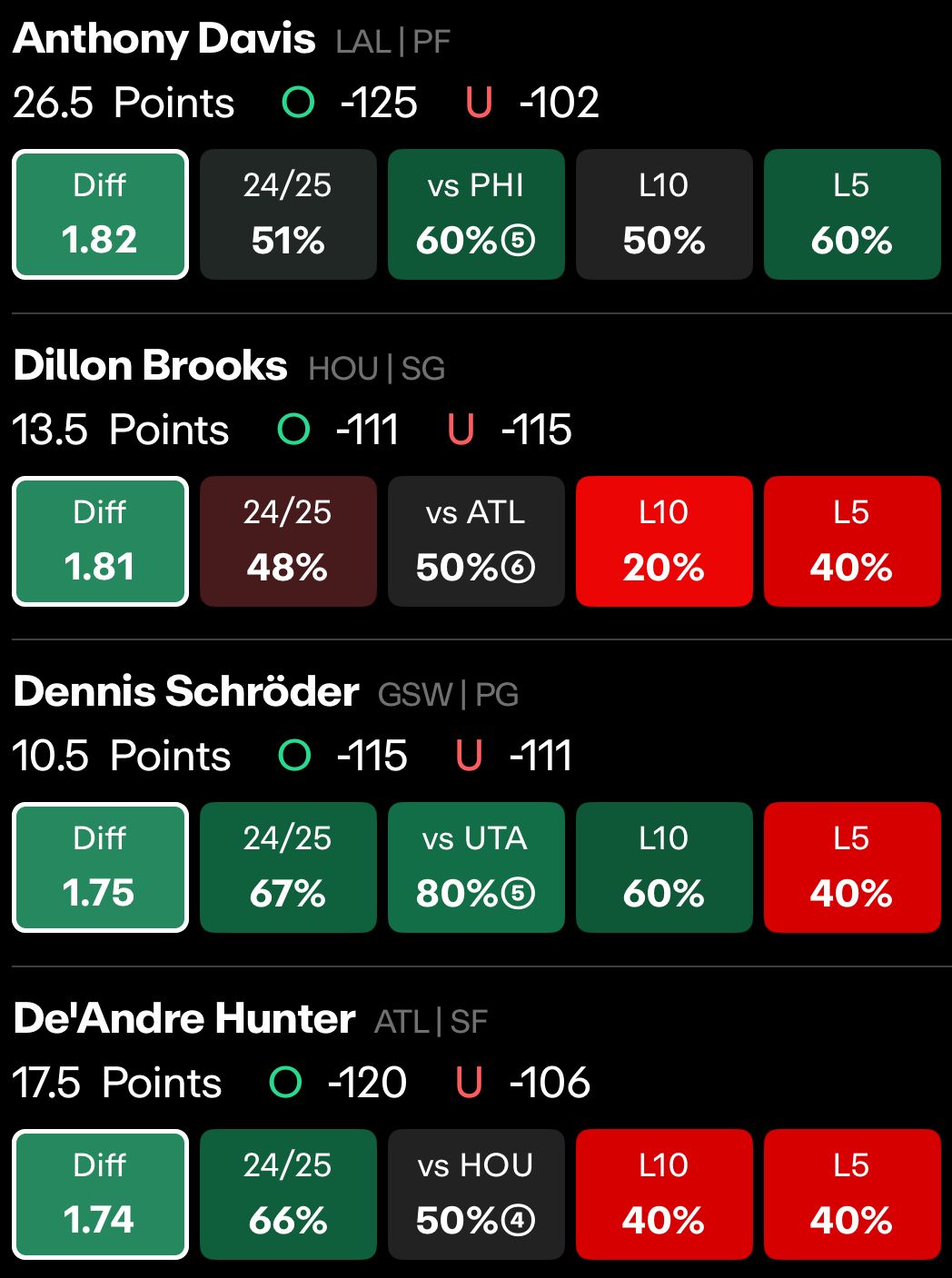Tap Dillon Brooks 24/25 48% tile
The width and height of the screenshot is (952, 1278).
tap(288, 541)
